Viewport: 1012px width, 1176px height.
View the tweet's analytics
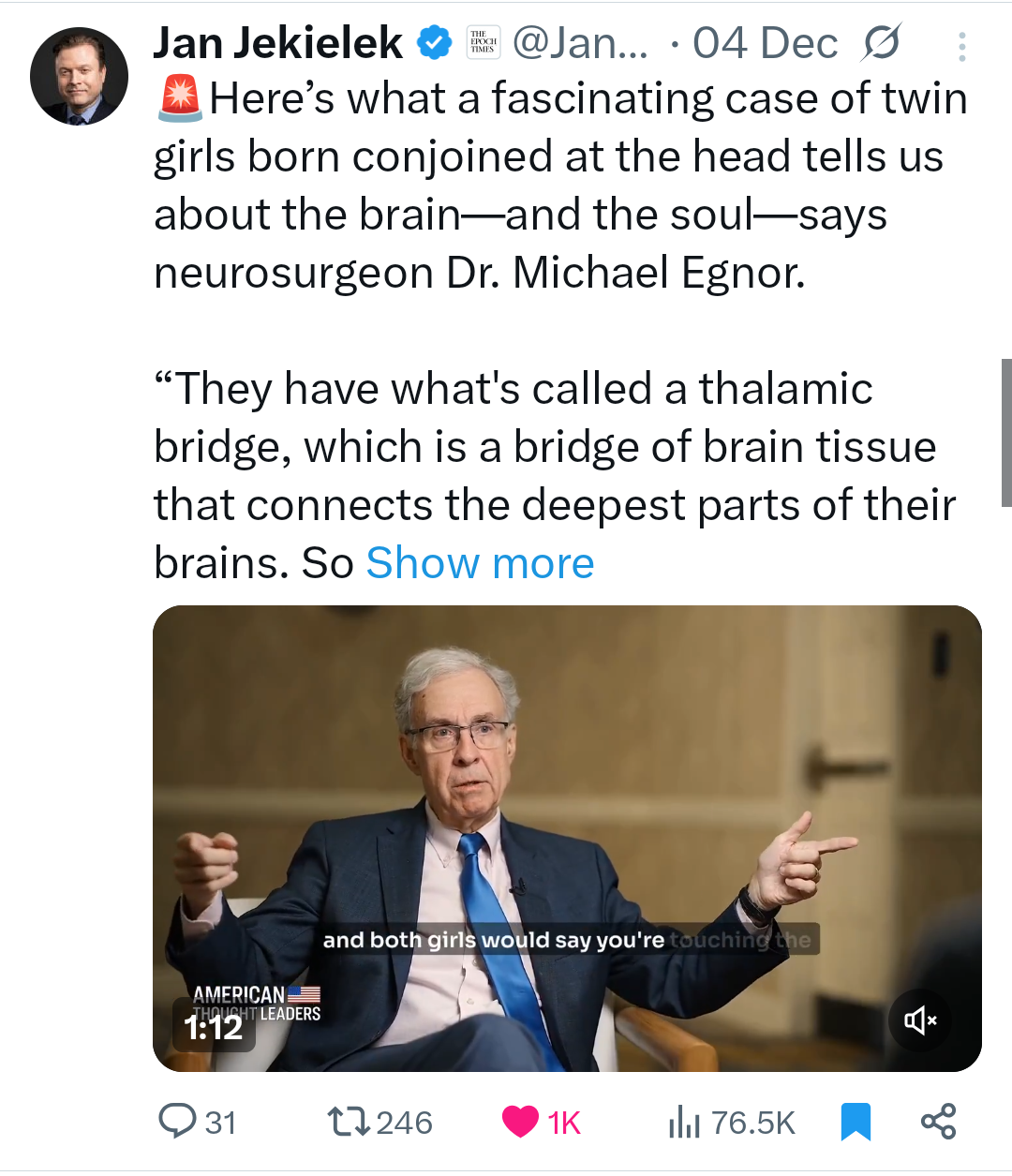pos(685,1122)
